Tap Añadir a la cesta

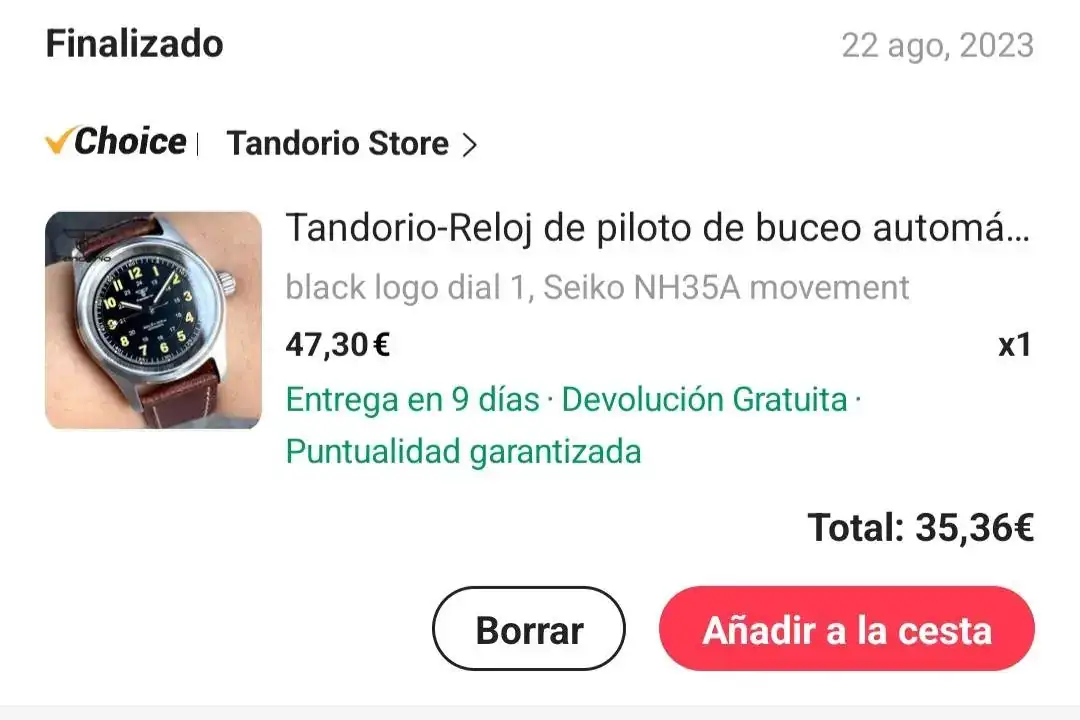pyautogui.click(x=846, y=630)
